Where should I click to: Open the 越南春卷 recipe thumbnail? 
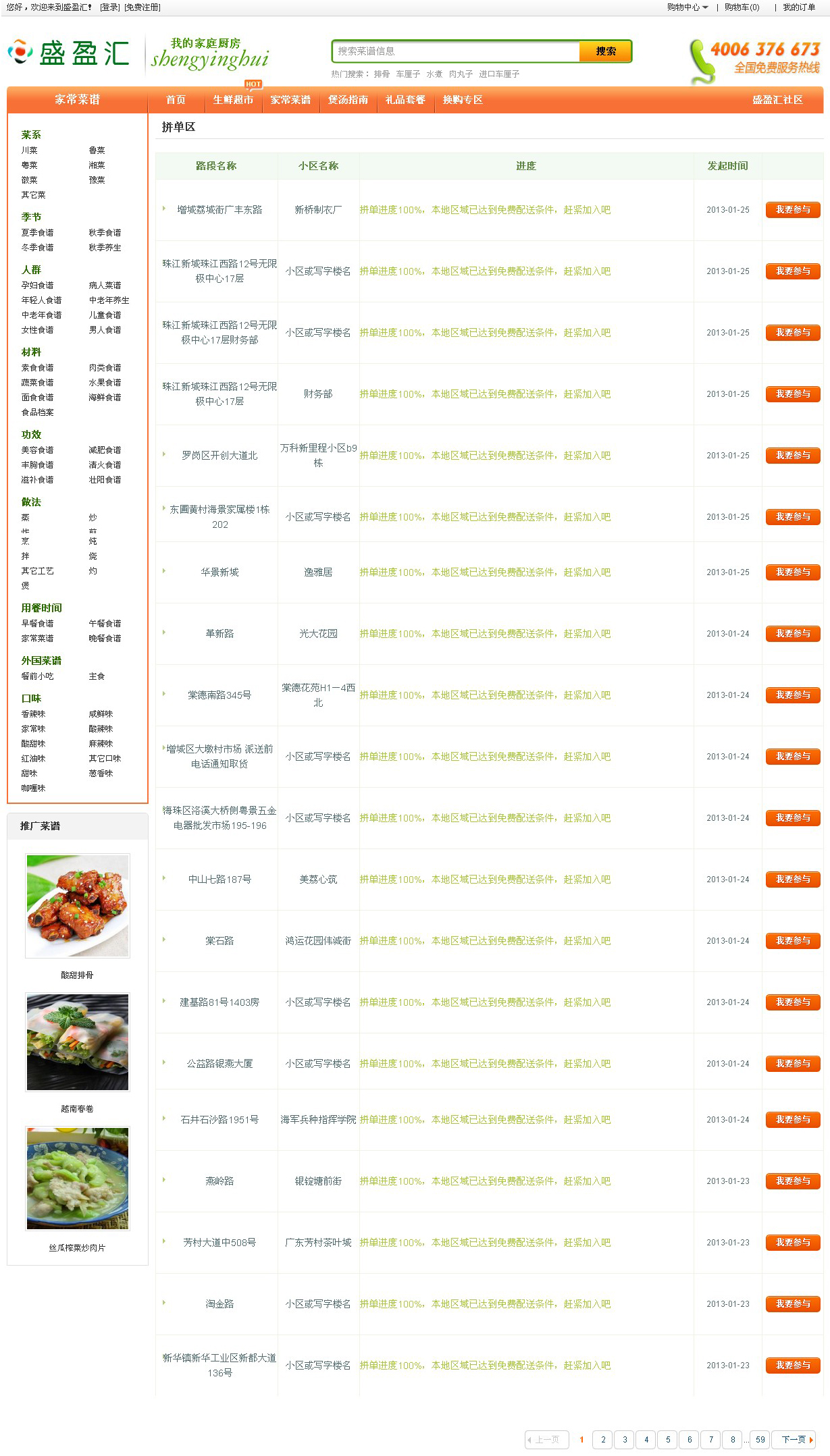[78, 1042]
